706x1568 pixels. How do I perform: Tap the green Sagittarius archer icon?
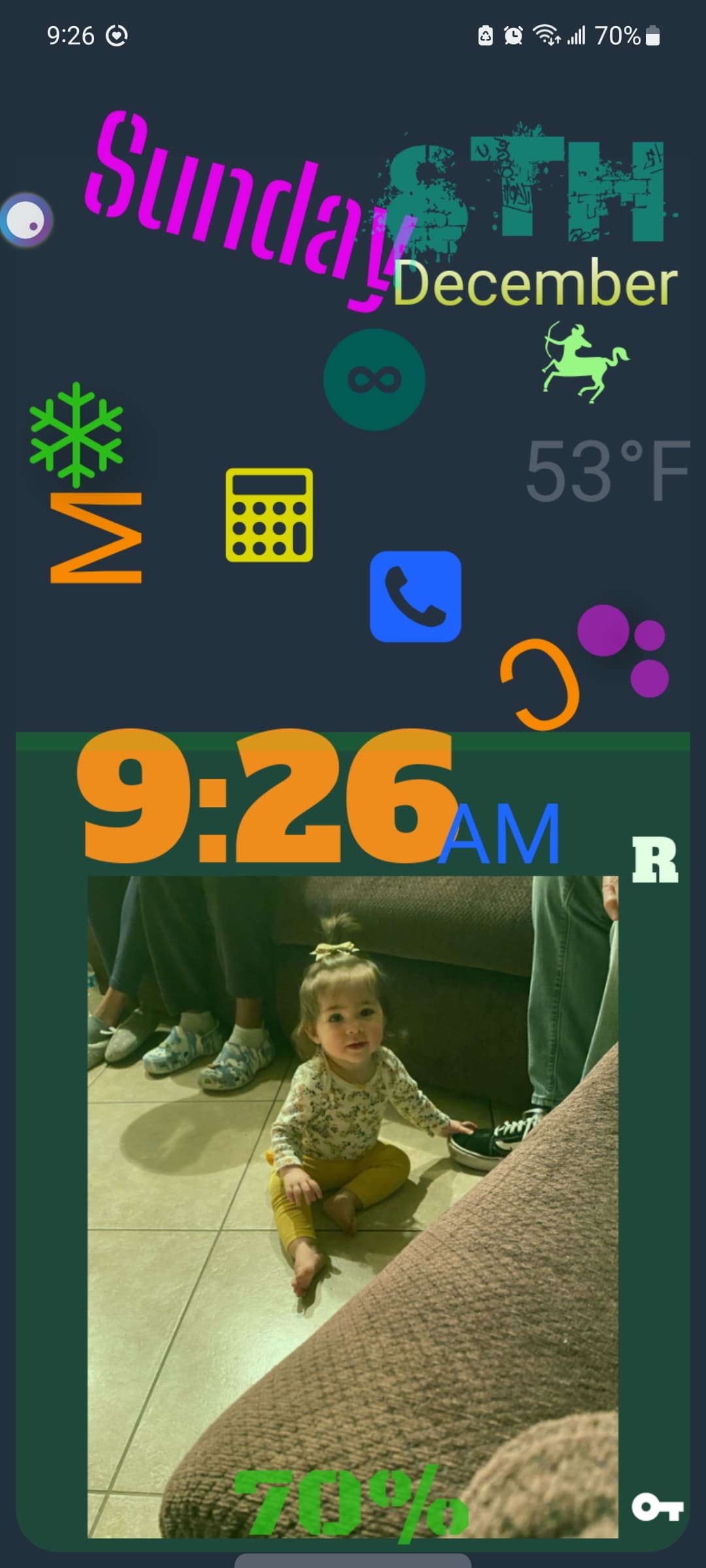(x=584, y=361)
